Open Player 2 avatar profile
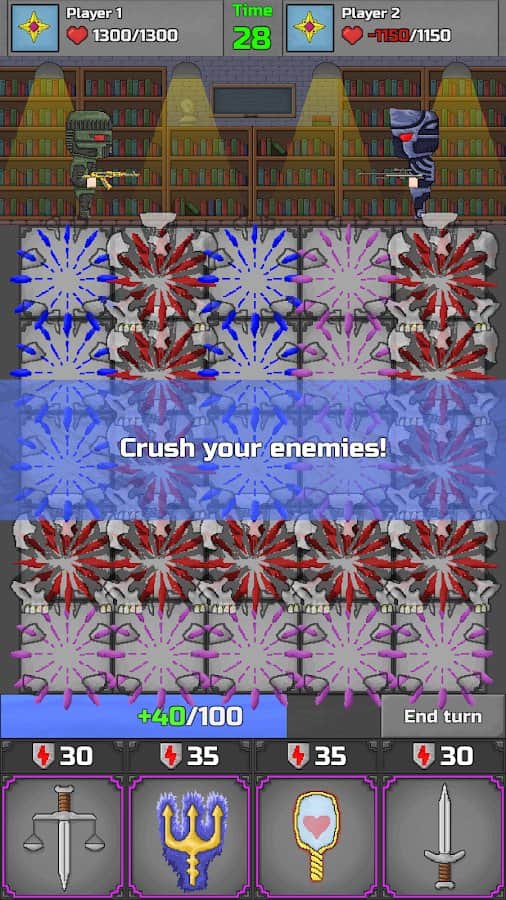The width and height of the screenshot is (506, 900). [310, 28]
